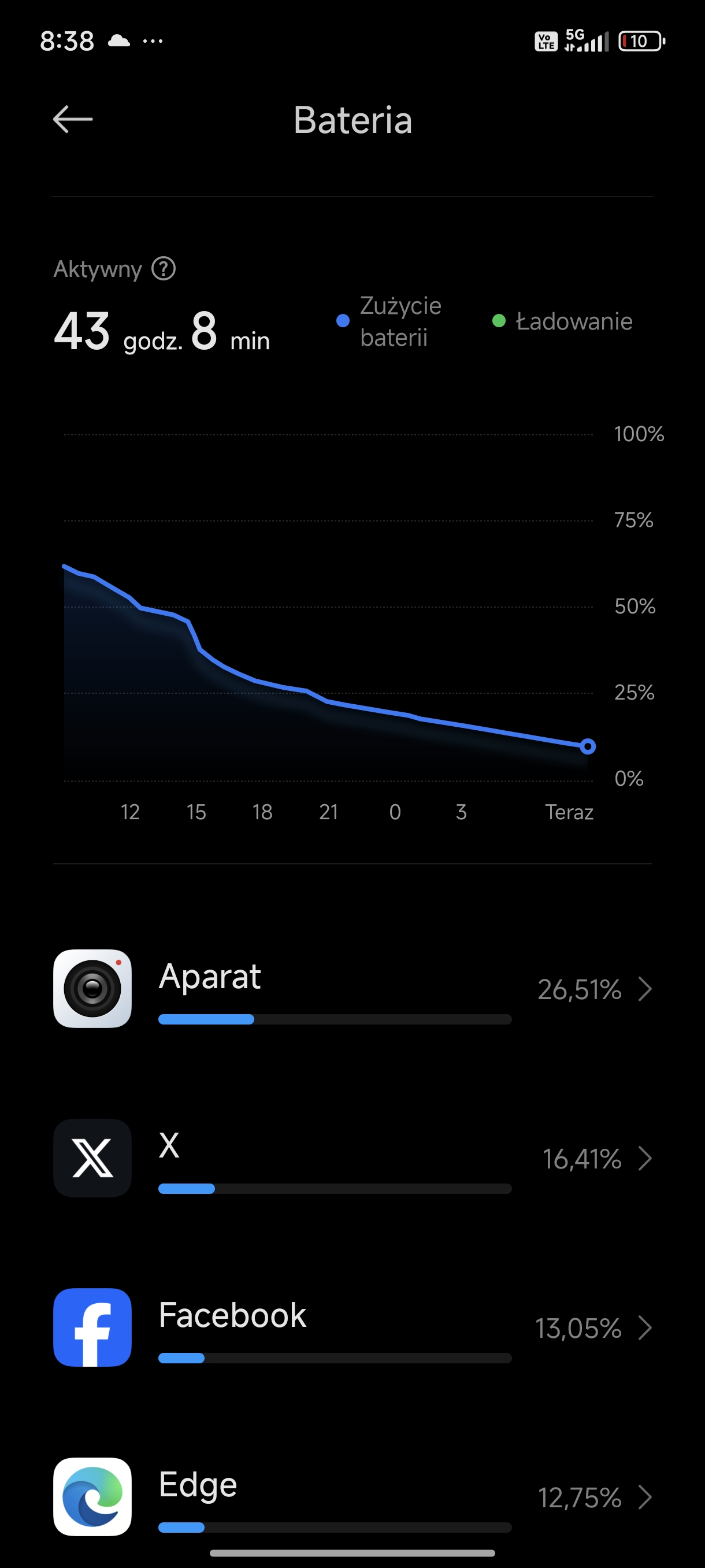This screenshot has height=1568, width=705.
Task: View X app battery usage details
Action: [x=352, y=1157]
